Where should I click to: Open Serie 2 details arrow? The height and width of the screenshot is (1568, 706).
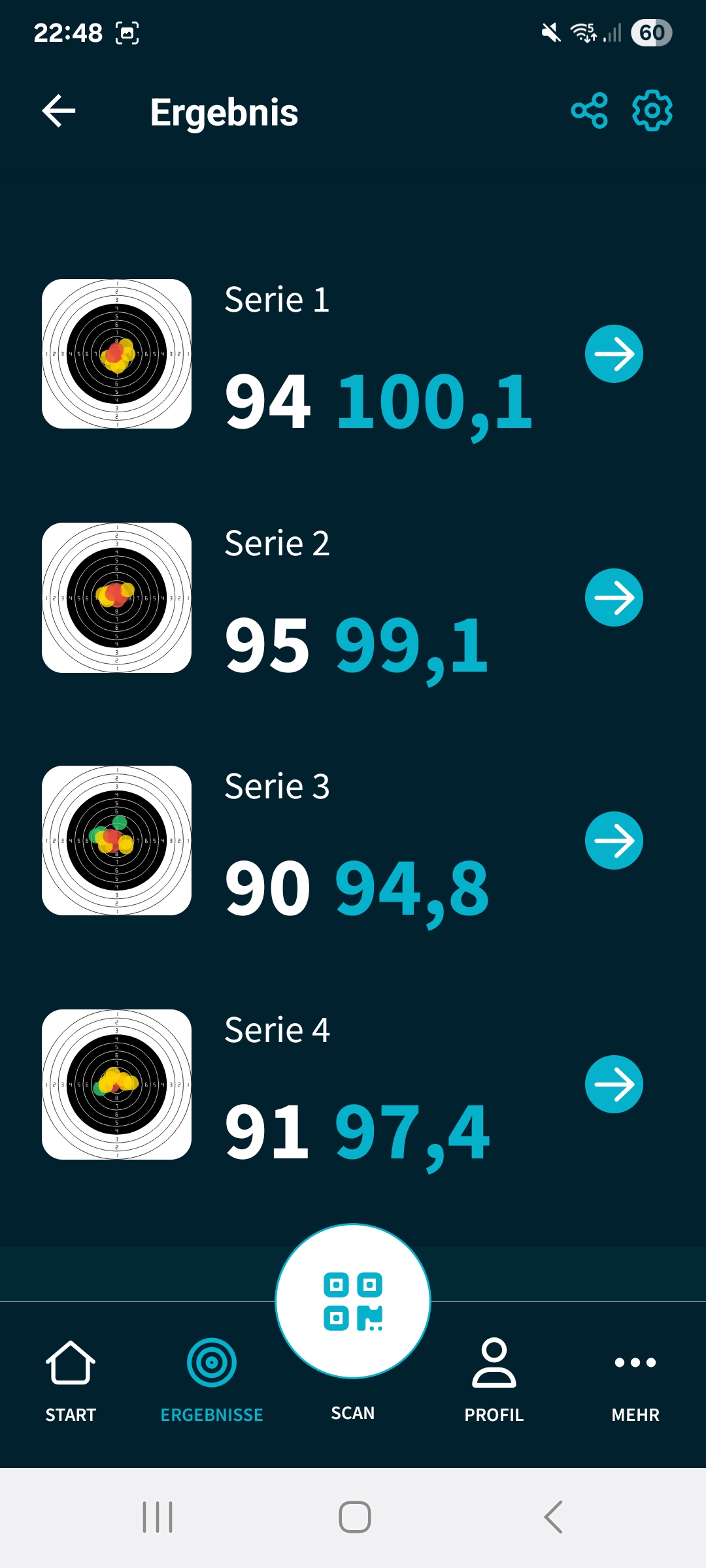coord(614,597)
